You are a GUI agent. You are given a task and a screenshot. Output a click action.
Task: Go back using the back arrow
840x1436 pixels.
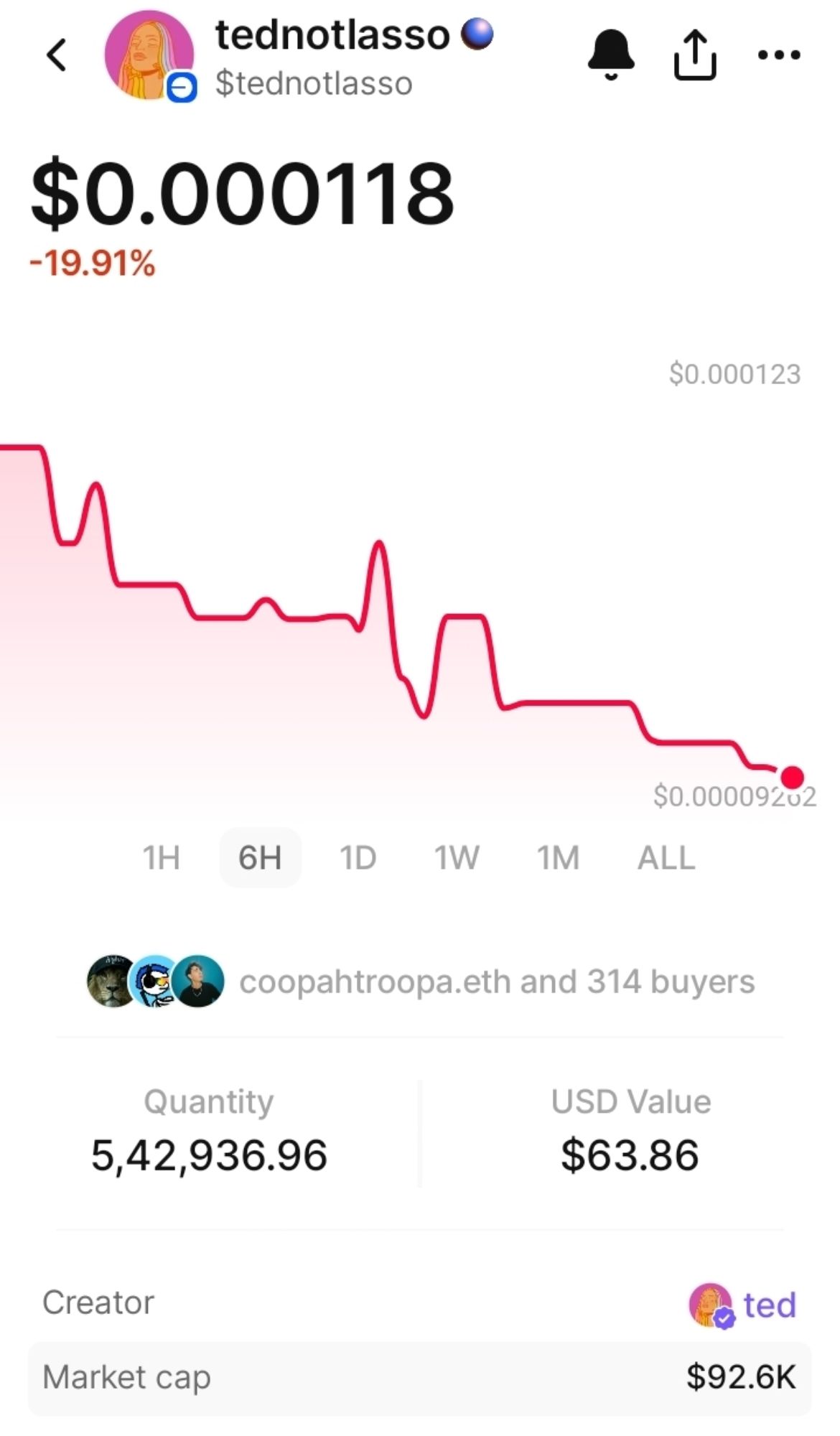pos(56,55)
